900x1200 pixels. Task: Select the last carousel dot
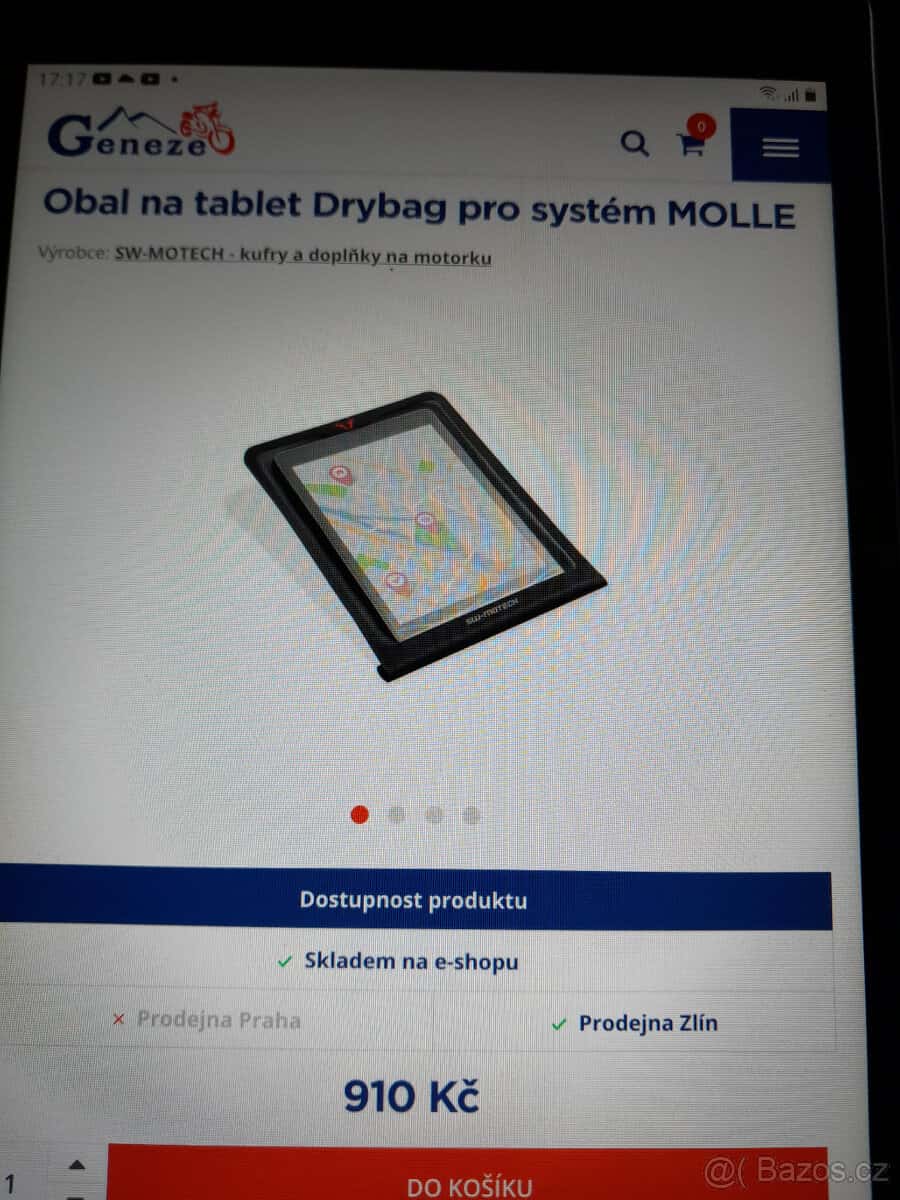tap(471, 815)
